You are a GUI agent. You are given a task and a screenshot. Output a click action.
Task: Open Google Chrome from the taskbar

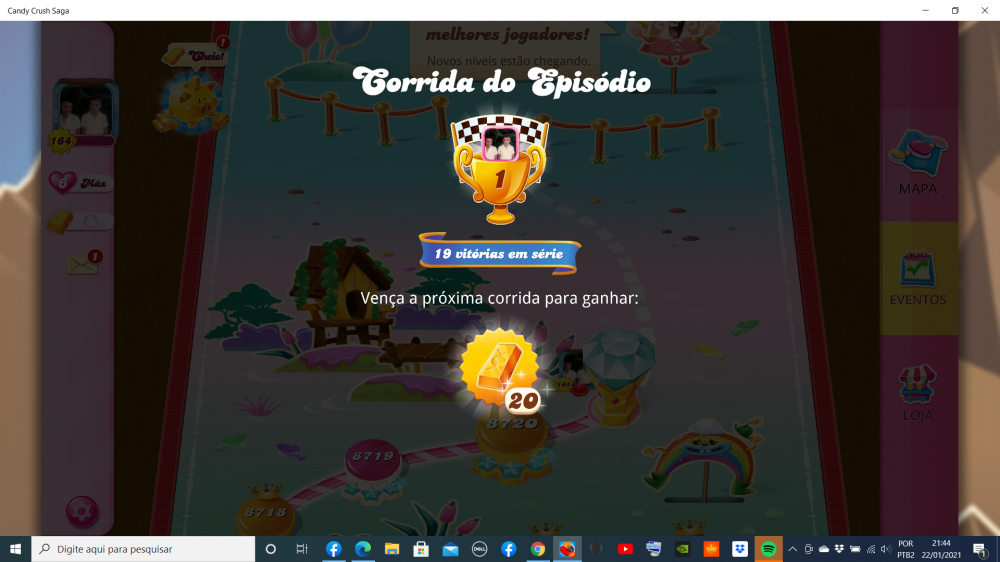(x=538, y=549)
